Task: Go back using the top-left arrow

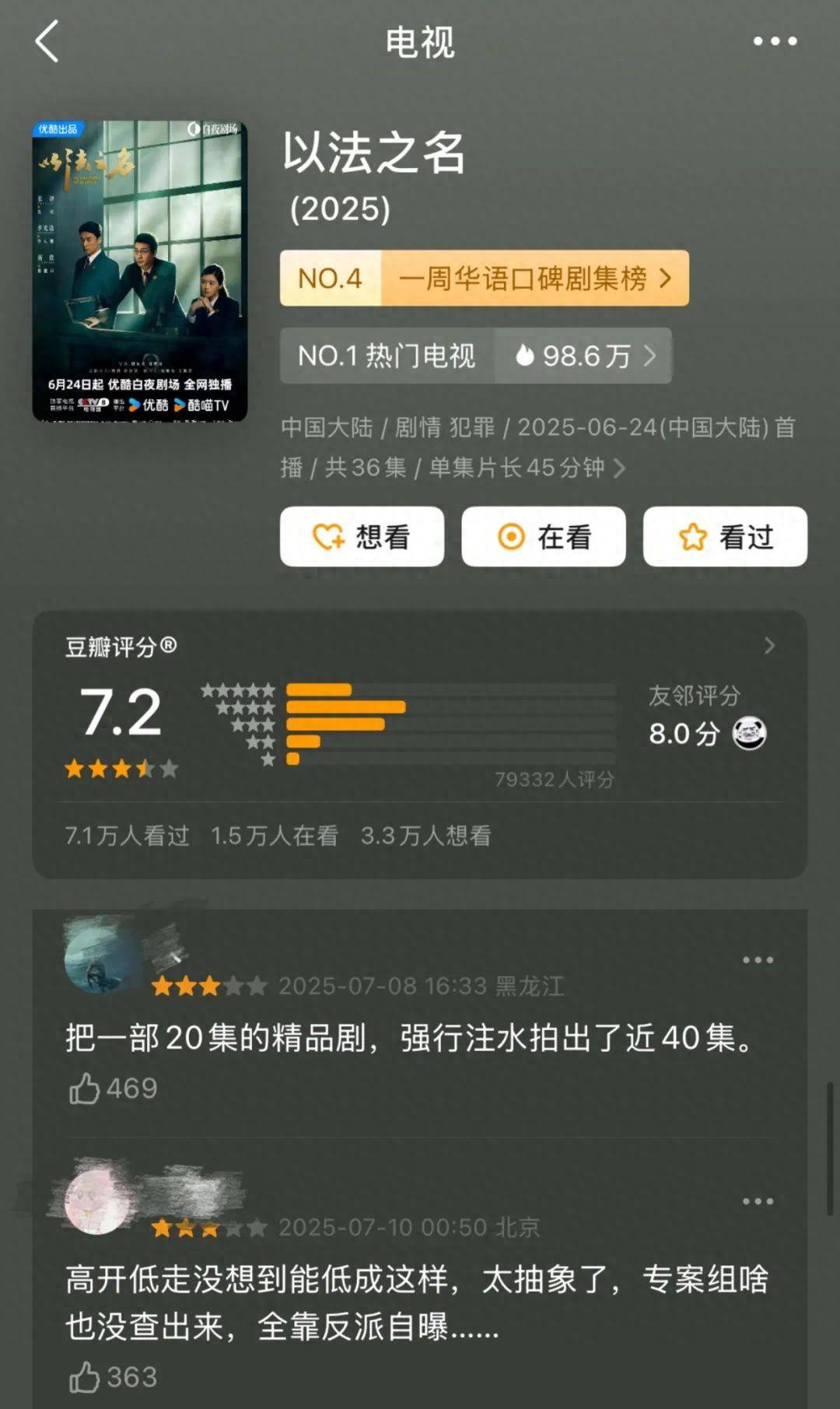Action: tap(47, 41)
